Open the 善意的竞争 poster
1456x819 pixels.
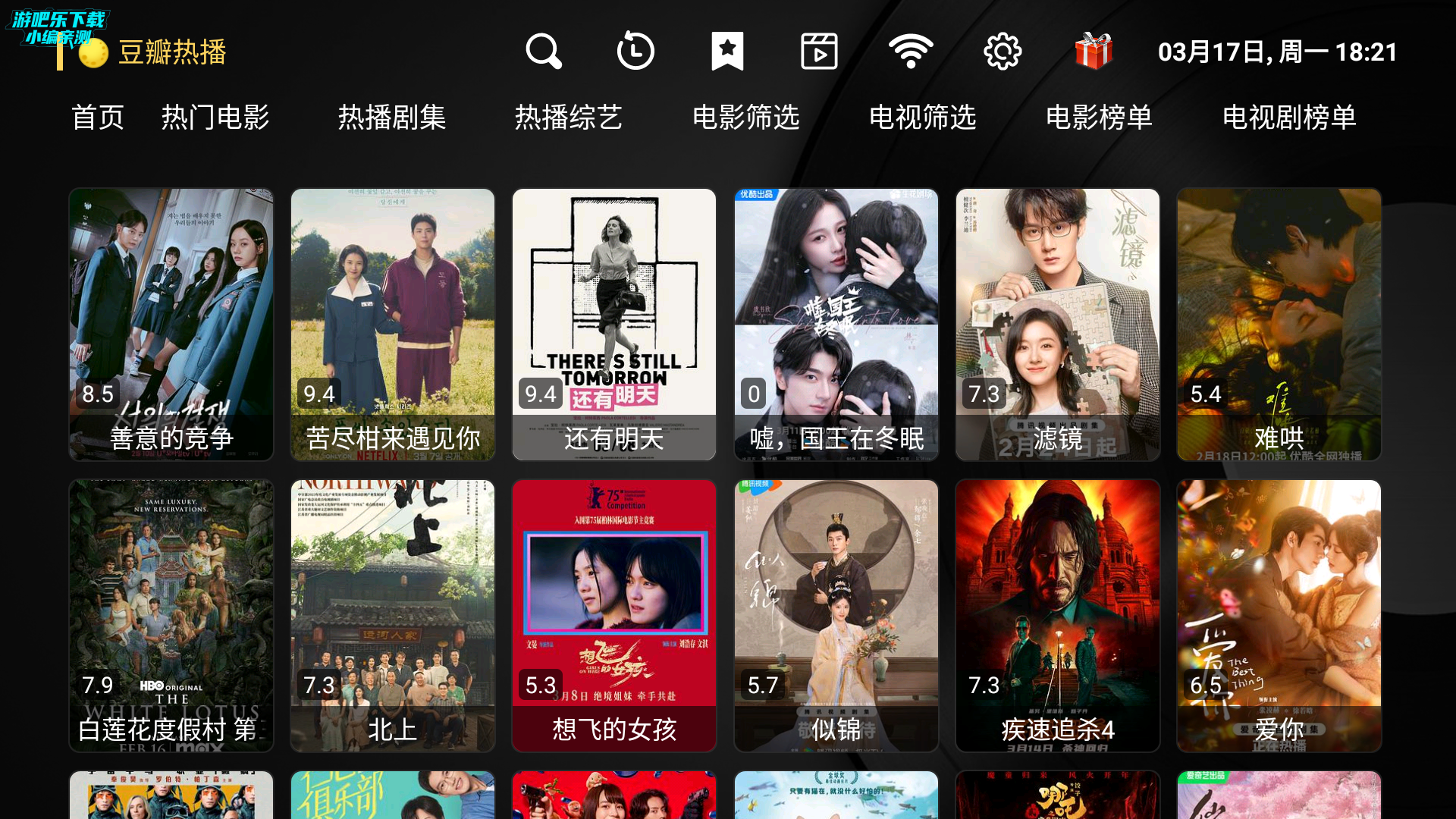click(171, 325)
